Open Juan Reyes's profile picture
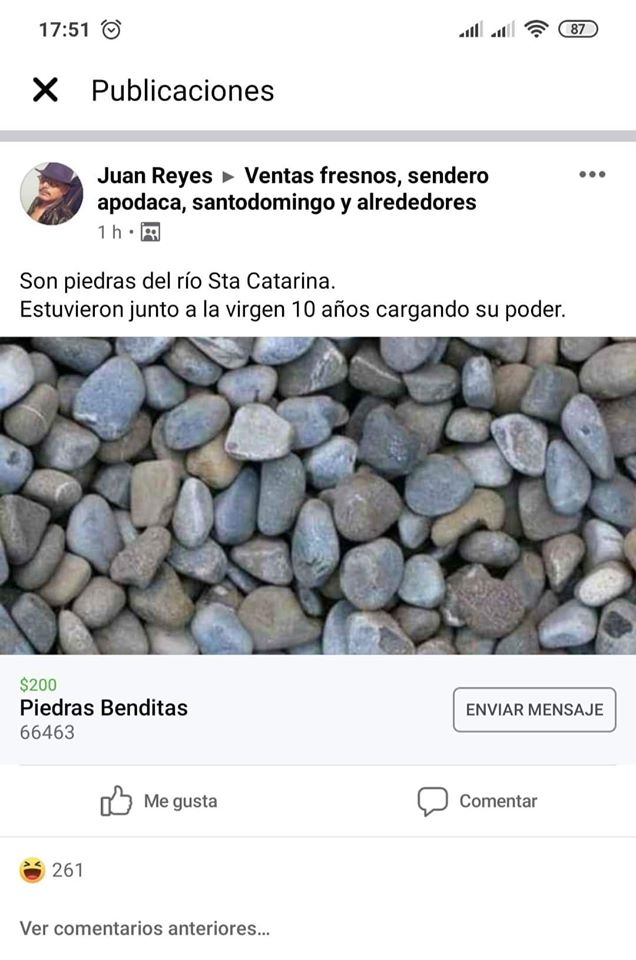 click(x=51, y=194)
